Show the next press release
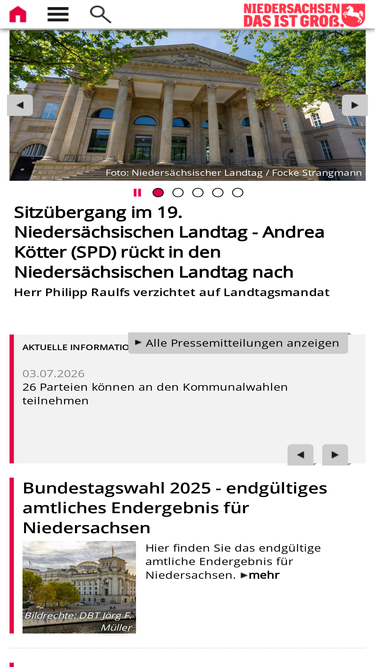The image size is (375, 667). click(x=335, y=455)
